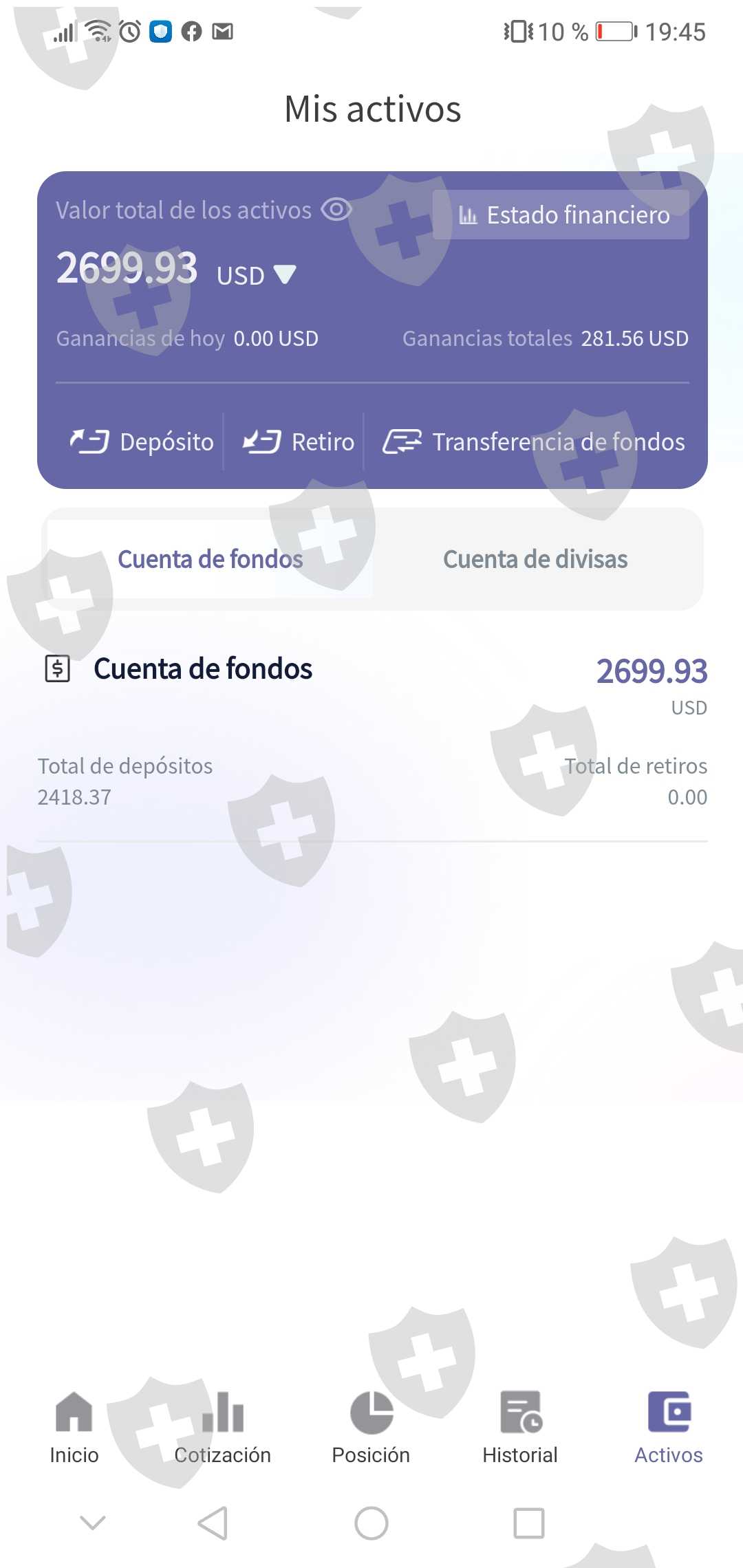Open Transferencia de fondos

coord(534,442)
